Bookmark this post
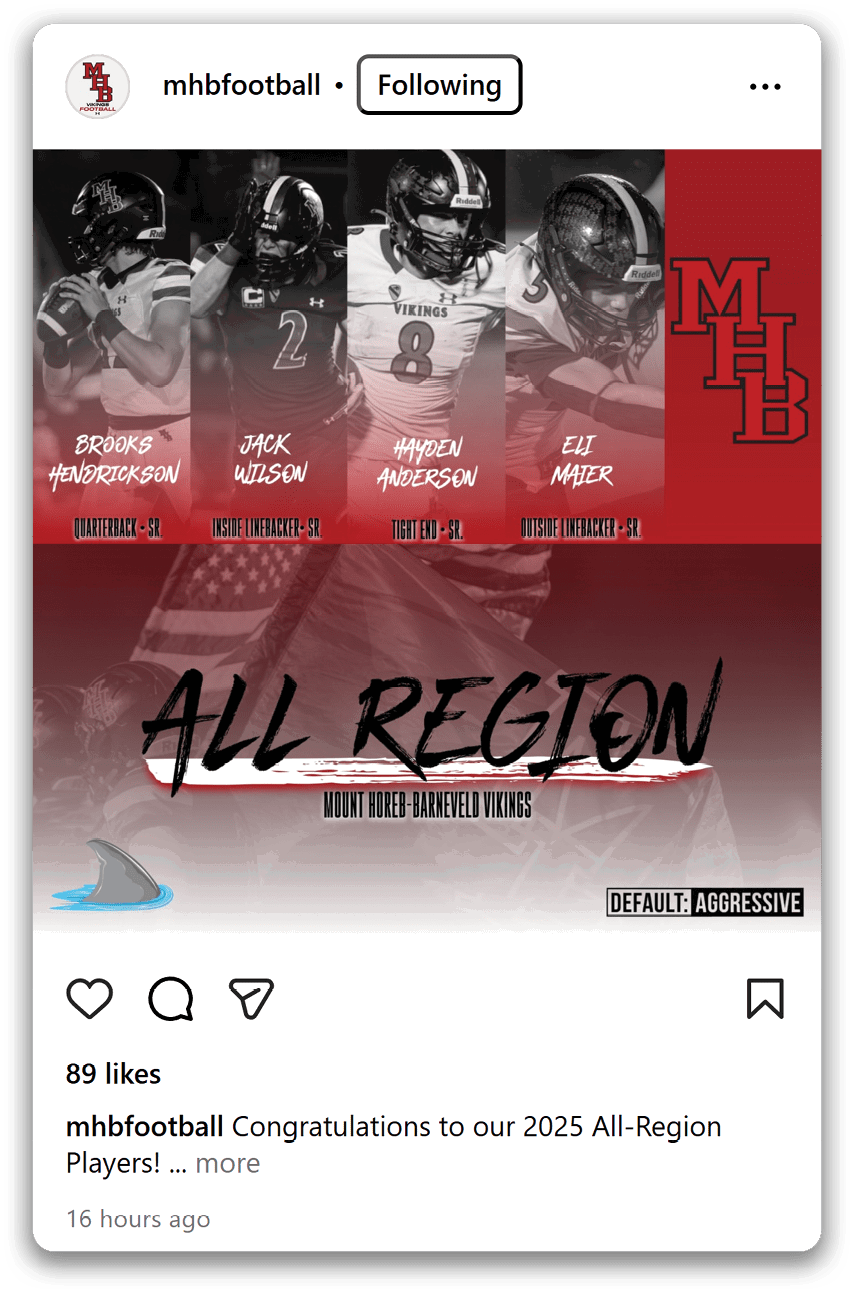The height and width of the screenshot is (1293, 854). point(765,998)
